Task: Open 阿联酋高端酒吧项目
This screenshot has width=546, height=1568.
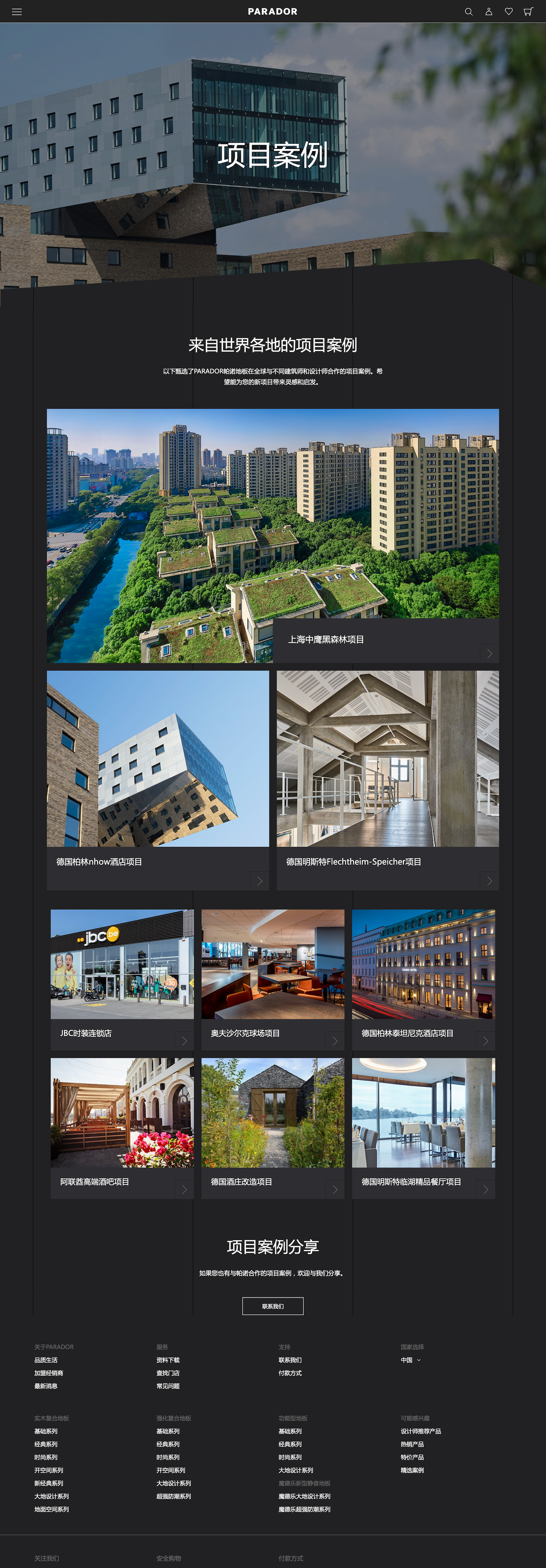Action: coord(94,1182)
